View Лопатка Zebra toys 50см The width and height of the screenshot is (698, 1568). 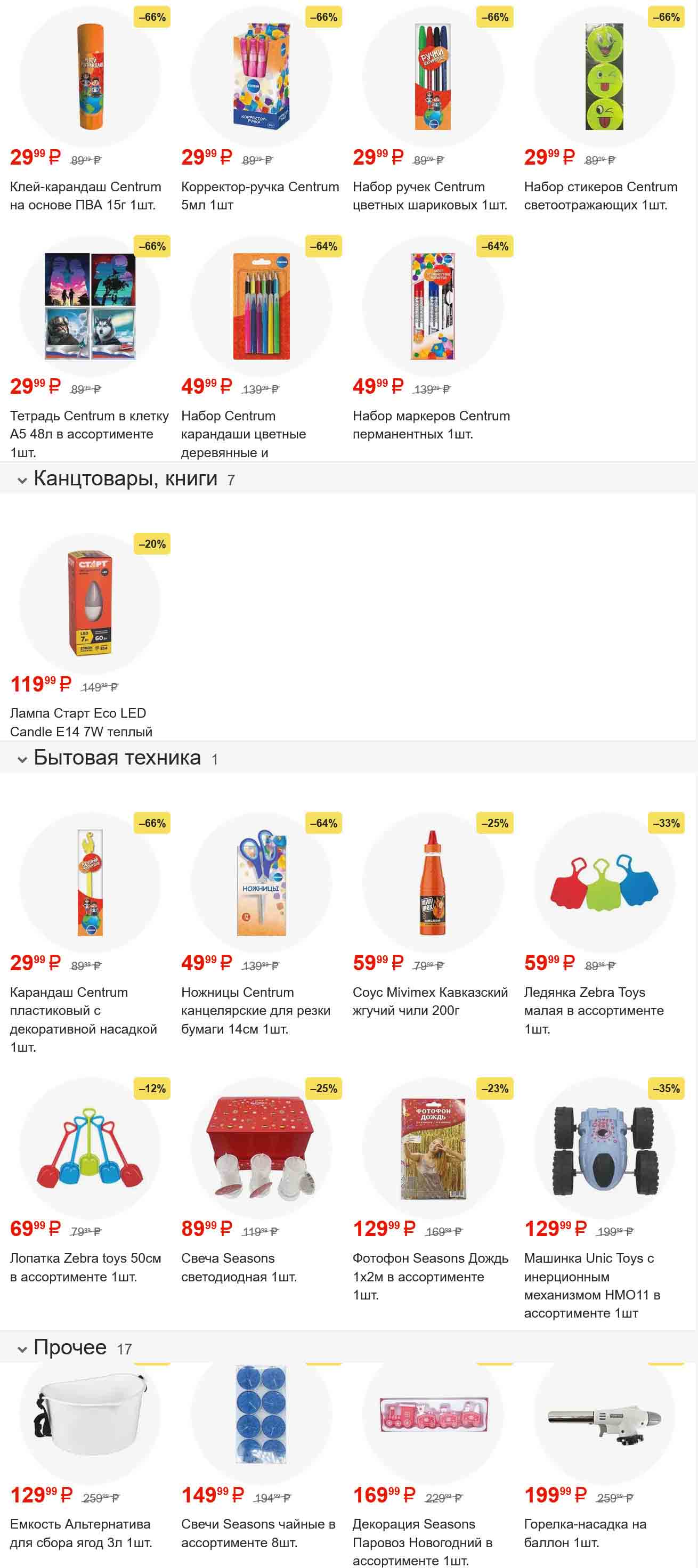coord(90,1148)
